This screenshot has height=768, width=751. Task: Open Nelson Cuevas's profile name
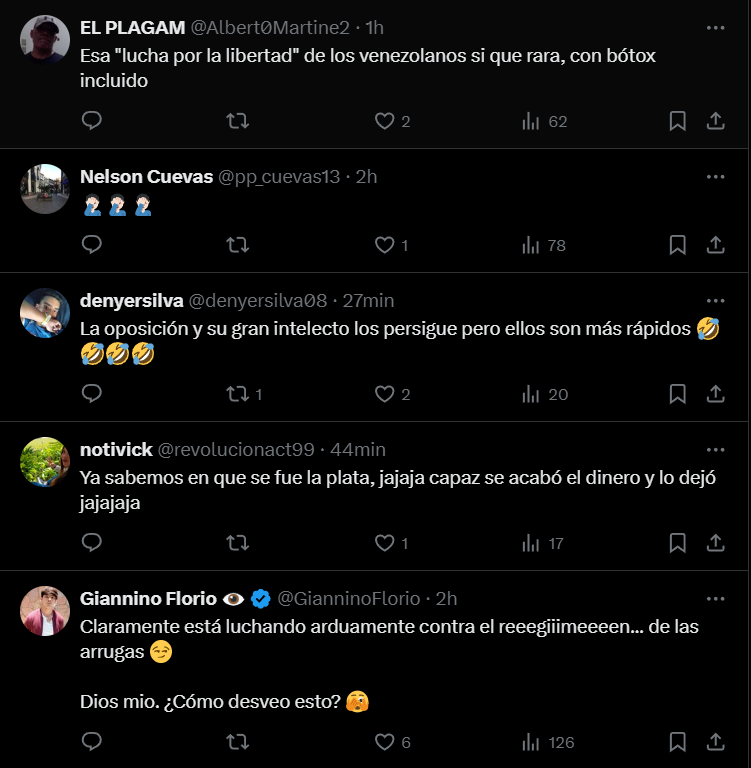(x=146, y=176)
